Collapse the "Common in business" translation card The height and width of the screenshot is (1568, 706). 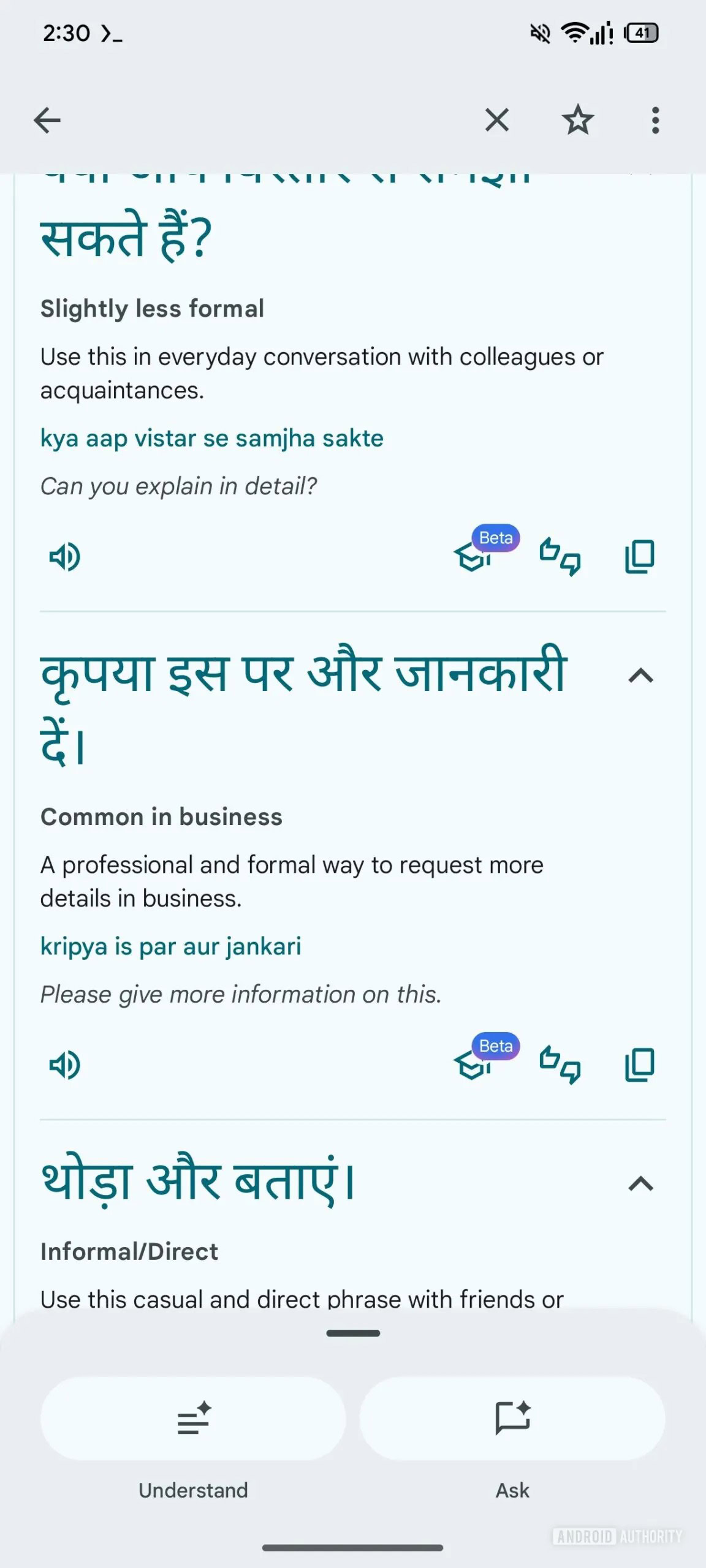pyautogui.click(x=641, y=676)
